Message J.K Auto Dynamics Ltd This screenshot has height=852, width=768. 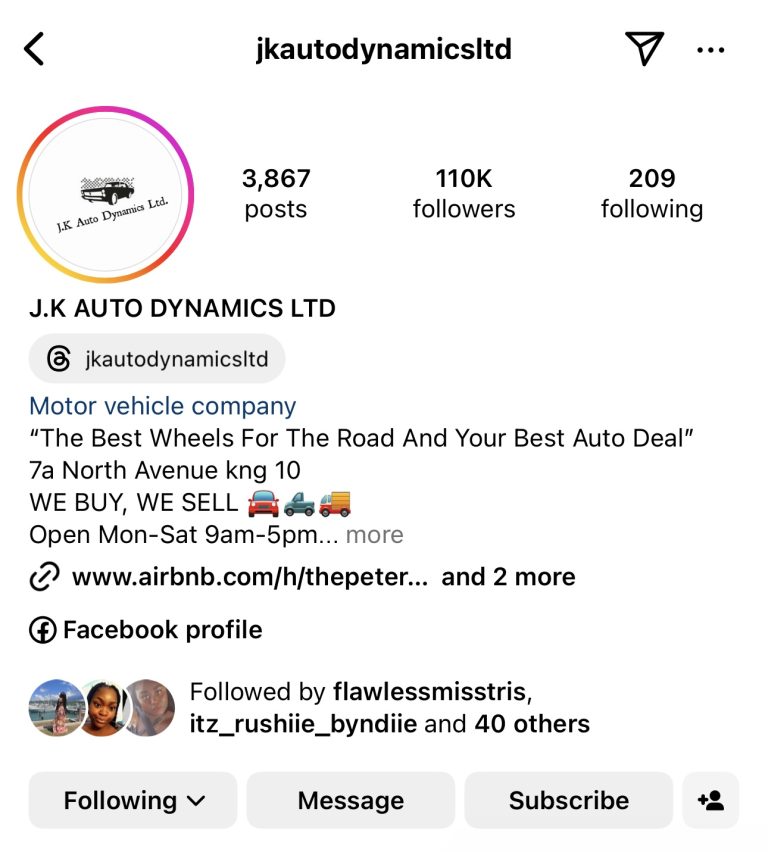[x=351, y=800]
